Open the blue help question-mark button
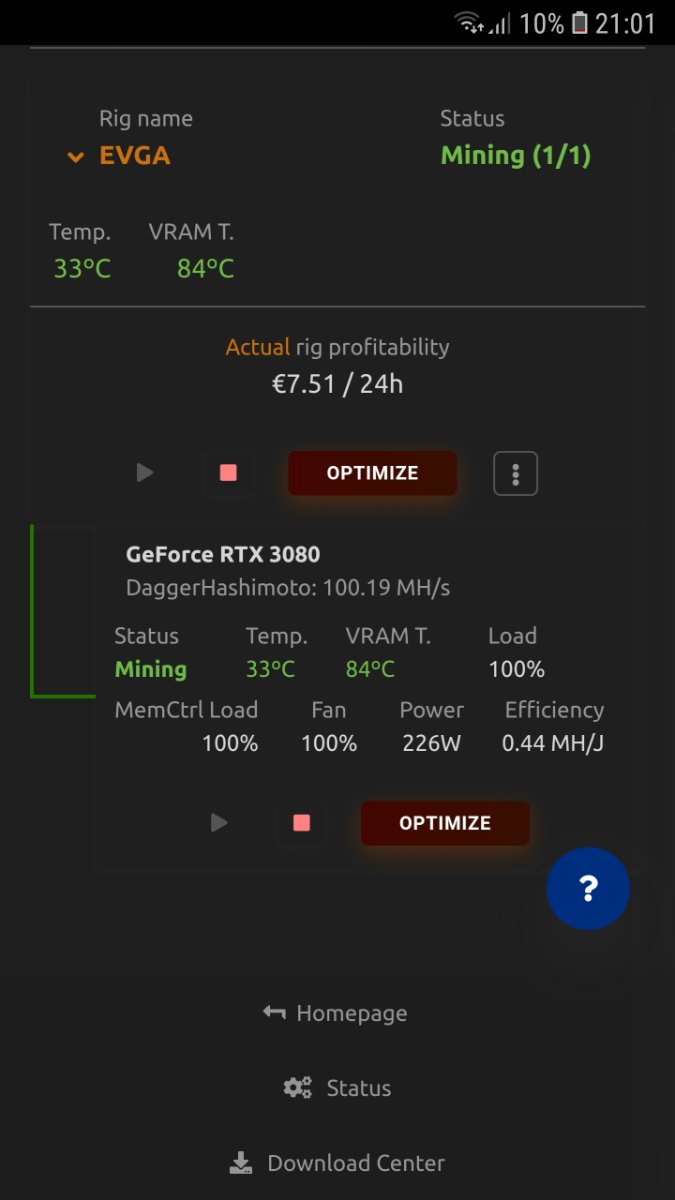Image resolution: width=675 pixels, height=1200 pixels. pos(588,888)
